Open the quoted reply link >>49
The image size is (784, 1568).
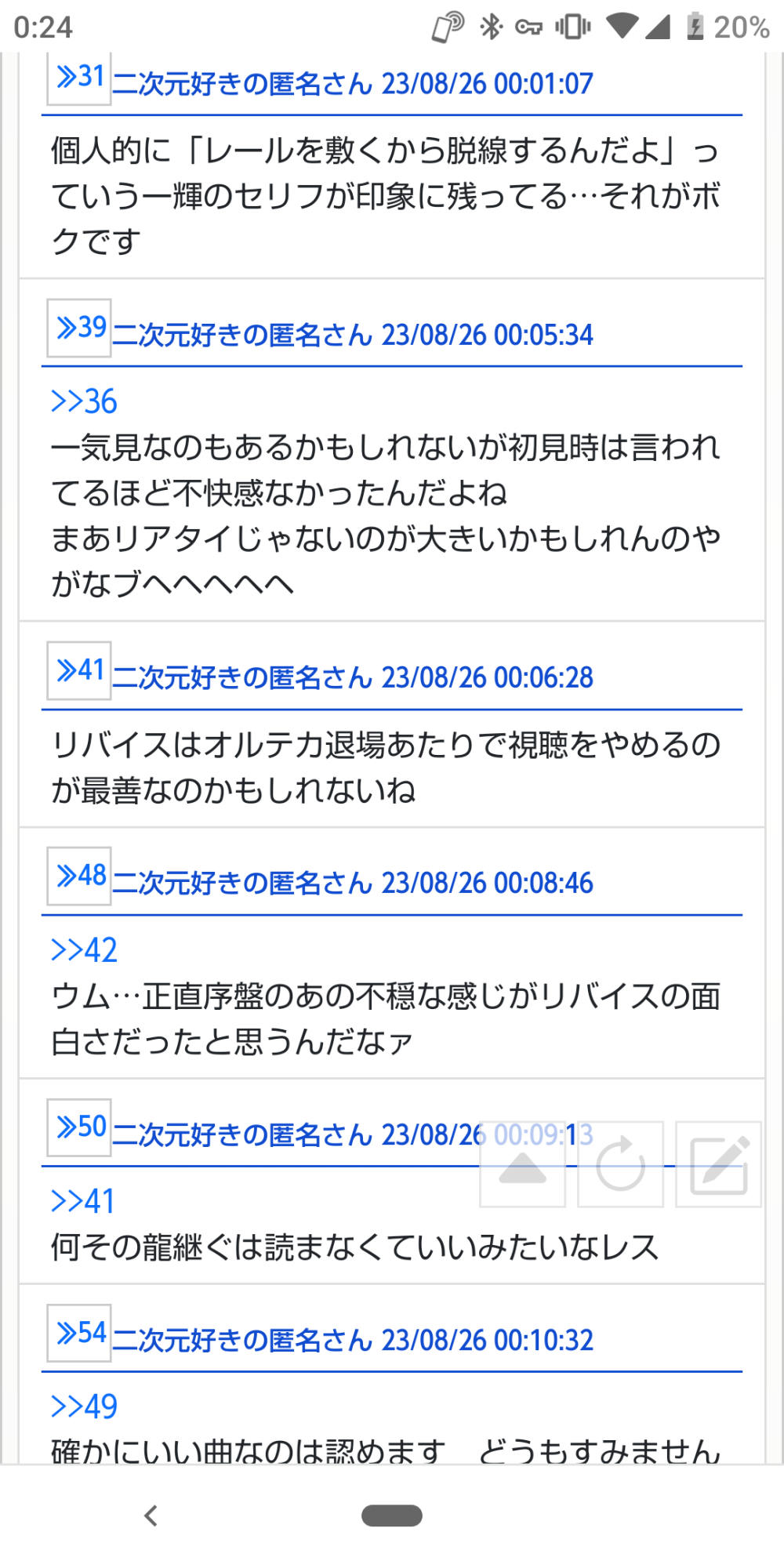[x=84, y=1406]
